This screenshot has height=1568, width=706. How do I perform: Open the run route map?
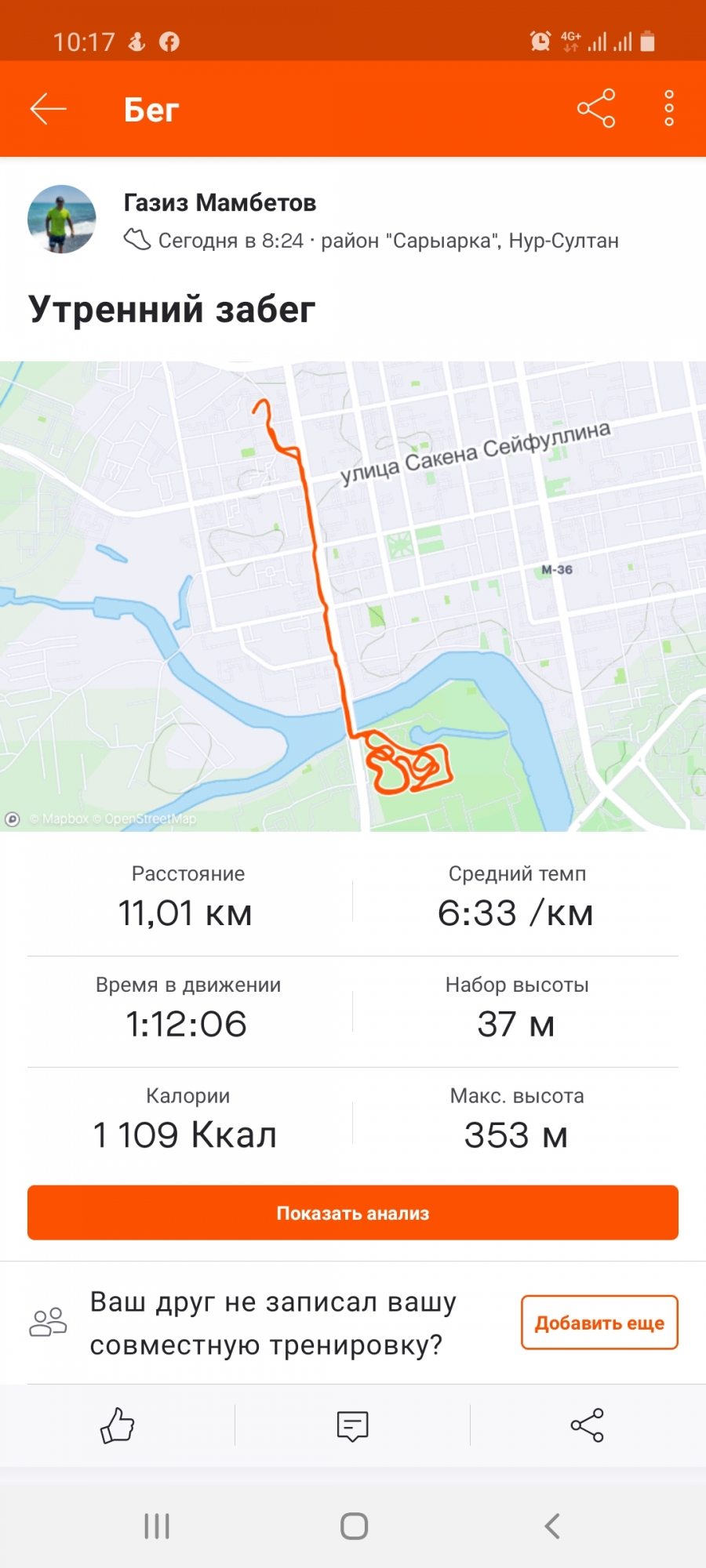[x=353, y=596]
